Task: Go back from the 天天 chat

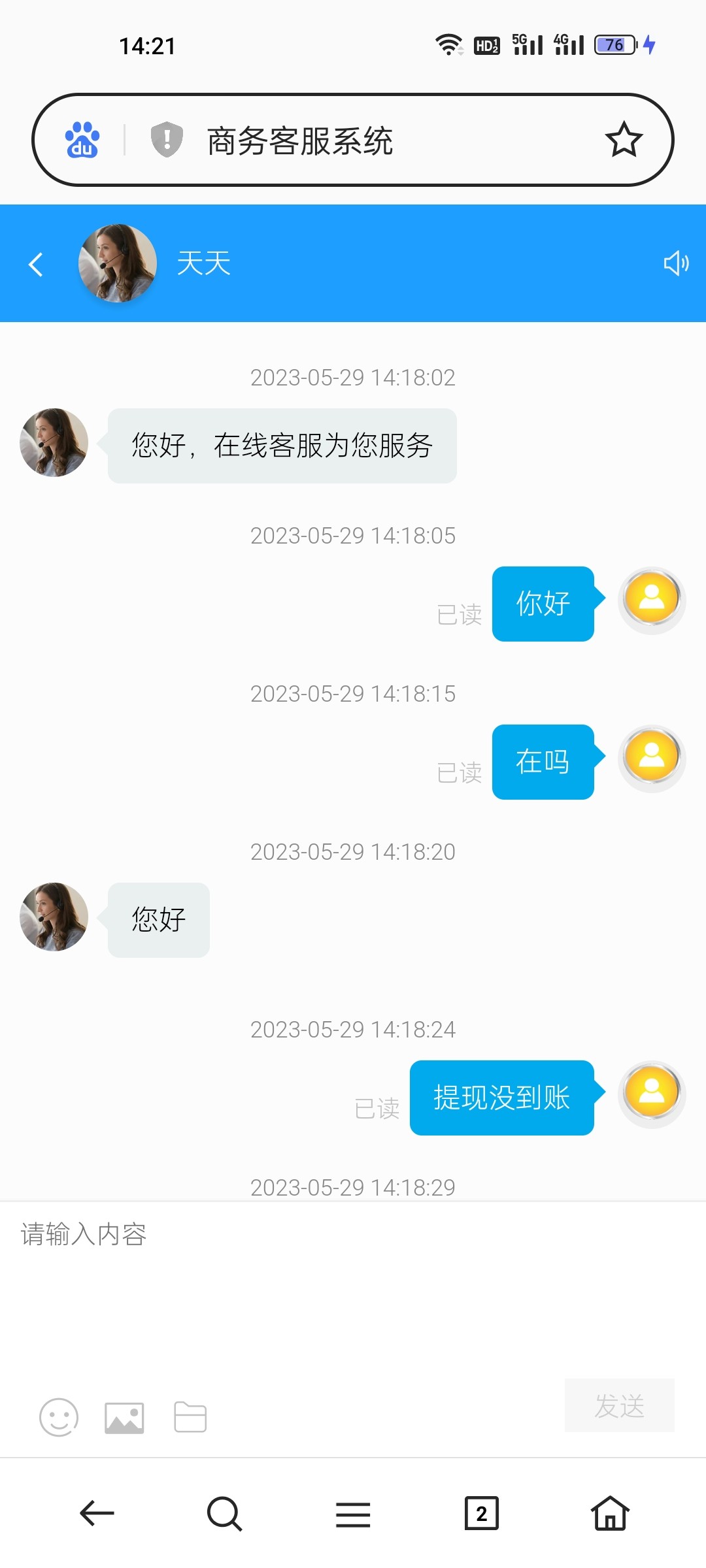Action: [36, 265]
